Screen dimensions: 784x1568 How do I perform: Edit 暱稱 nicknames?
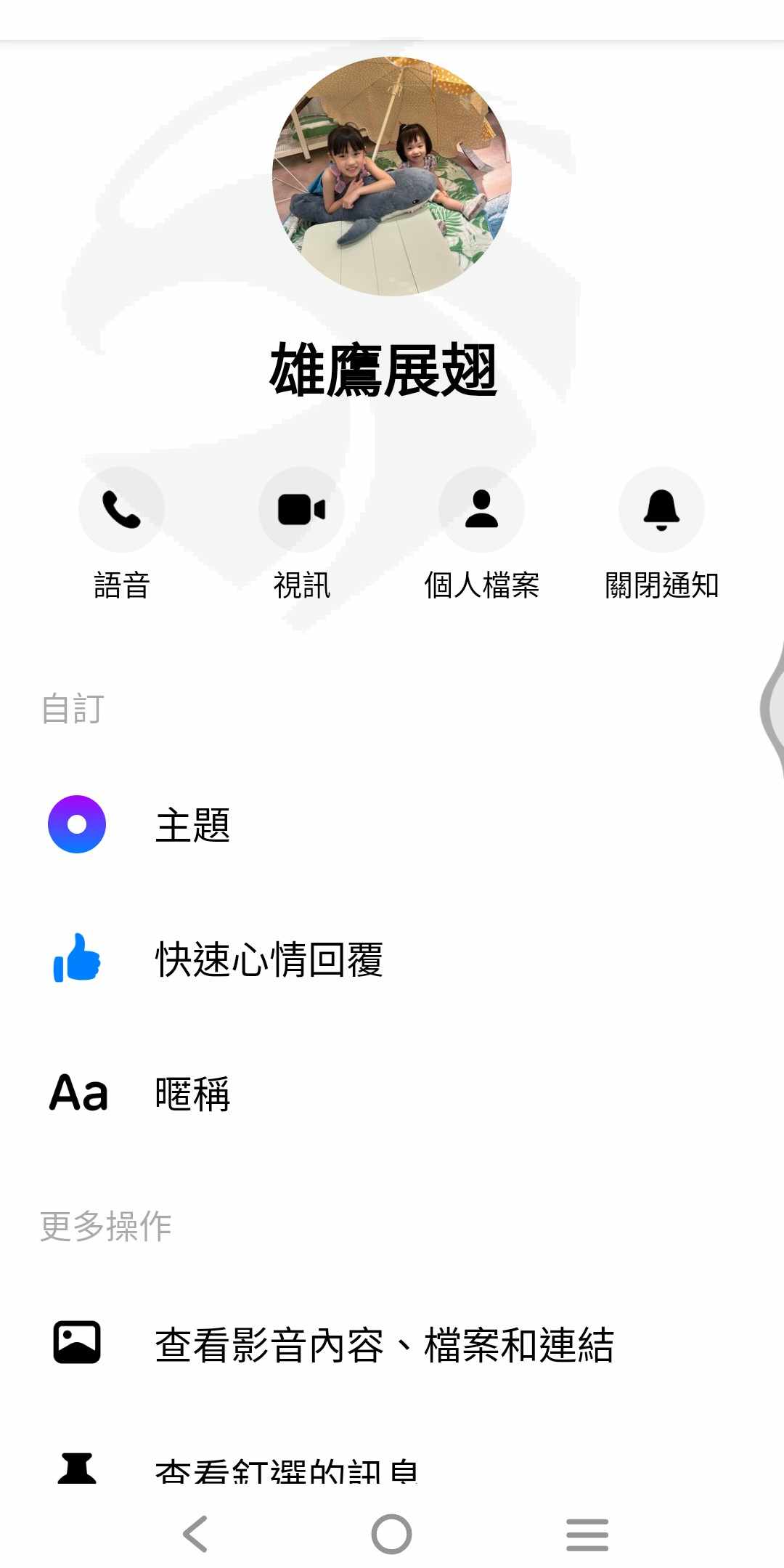coord(392,1093)
